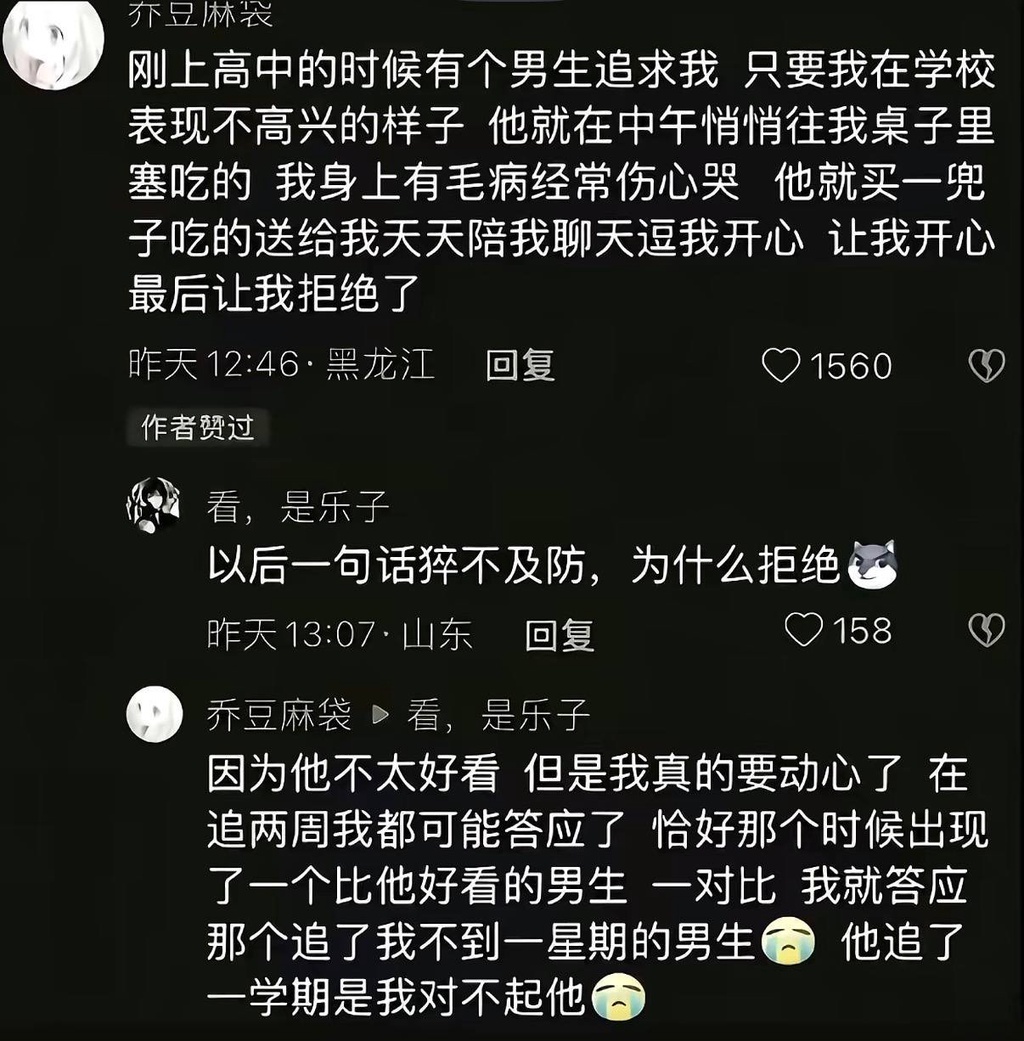Viewport: 1024px width, 1041px height.
Task: Reply to the comment from 山东
Action: pos(560,635)
